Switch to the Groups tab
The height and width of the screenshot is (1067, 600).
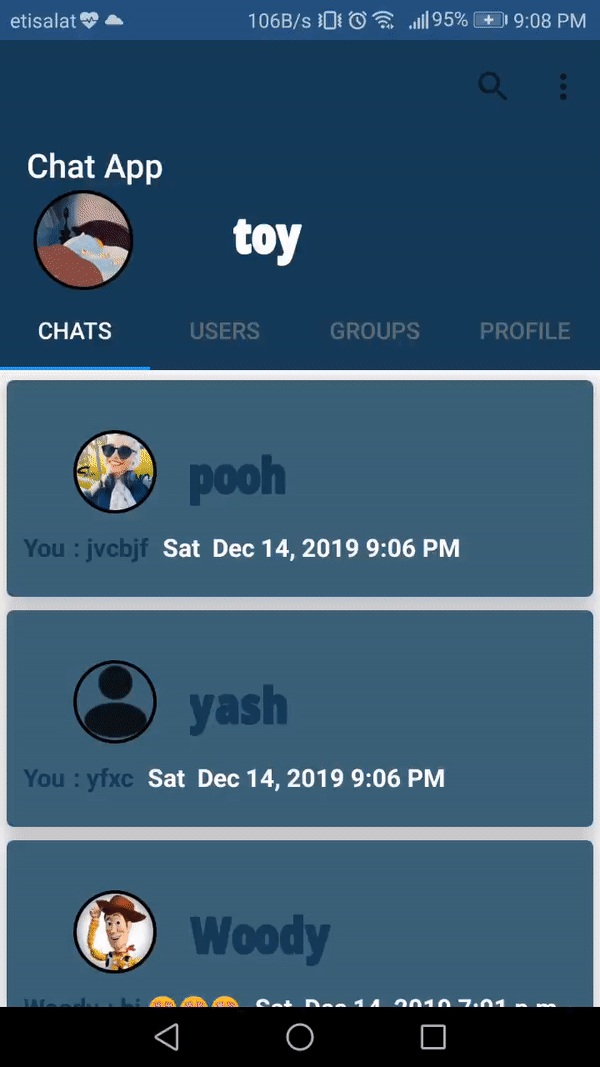pyautogui.click(x=375, y=331)
